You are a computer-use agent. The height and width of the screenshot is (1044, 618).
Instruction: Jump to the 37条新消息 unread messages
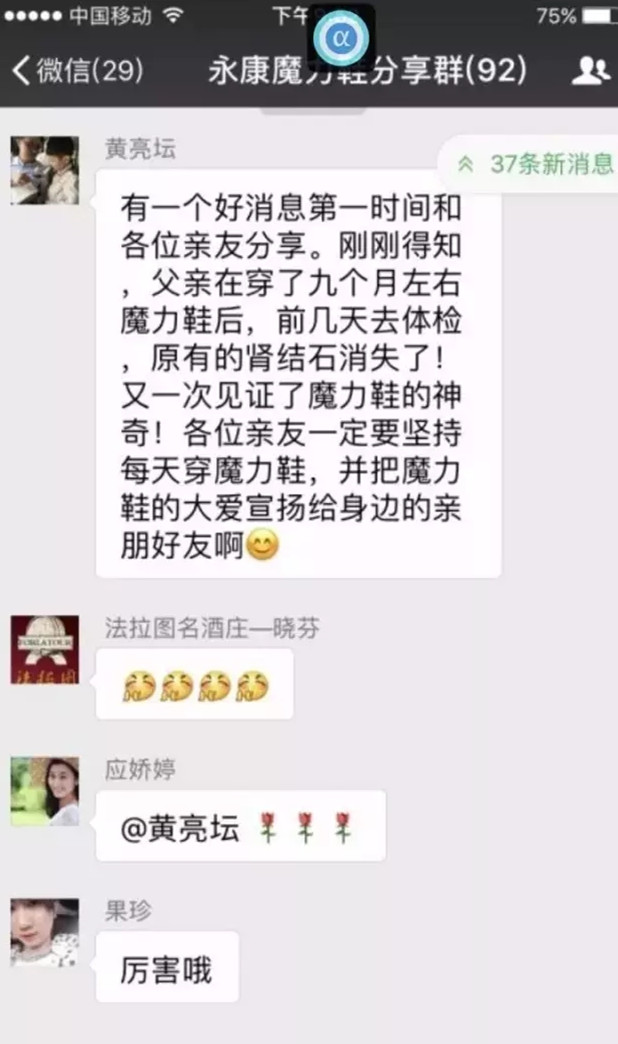click(x=534, y=165)
